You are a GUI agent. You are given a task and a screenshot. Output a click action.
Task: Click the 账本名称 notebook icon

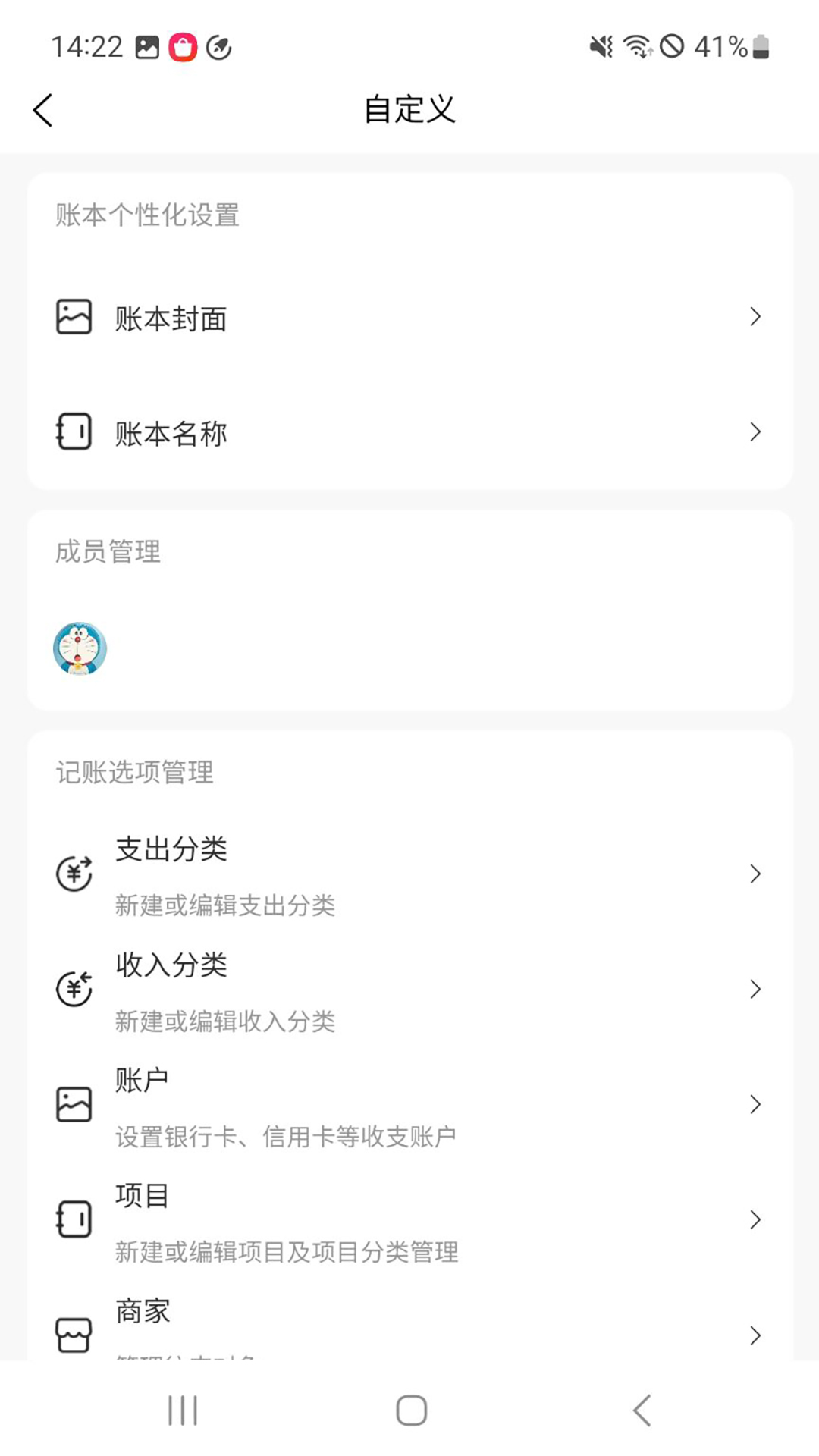pos(74,432)
